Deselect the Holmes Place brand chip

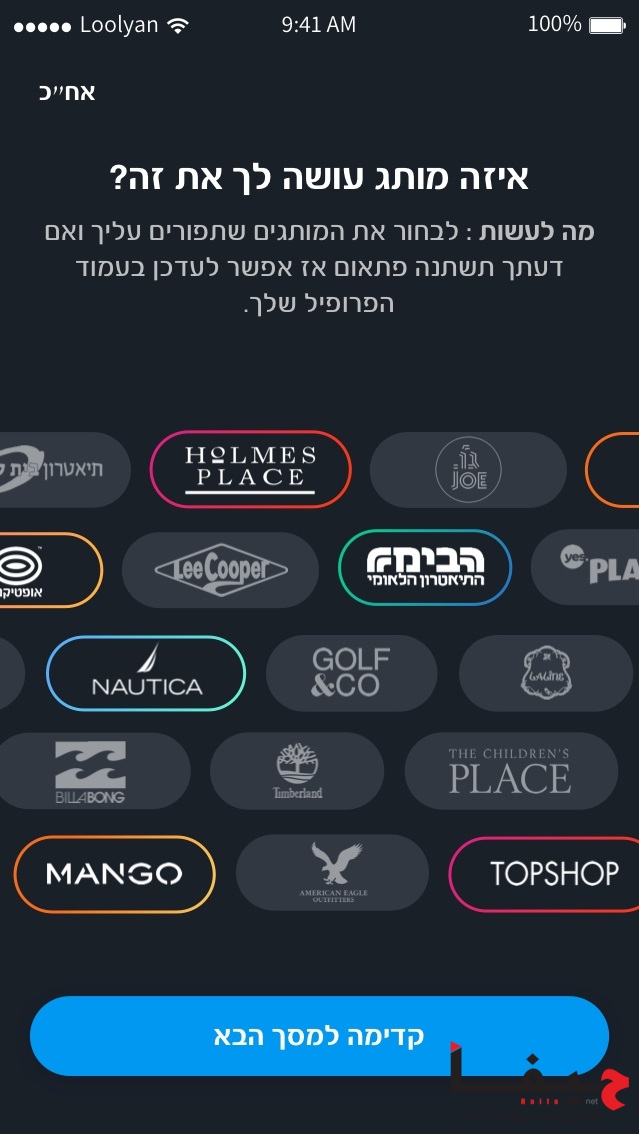[250, 470]
